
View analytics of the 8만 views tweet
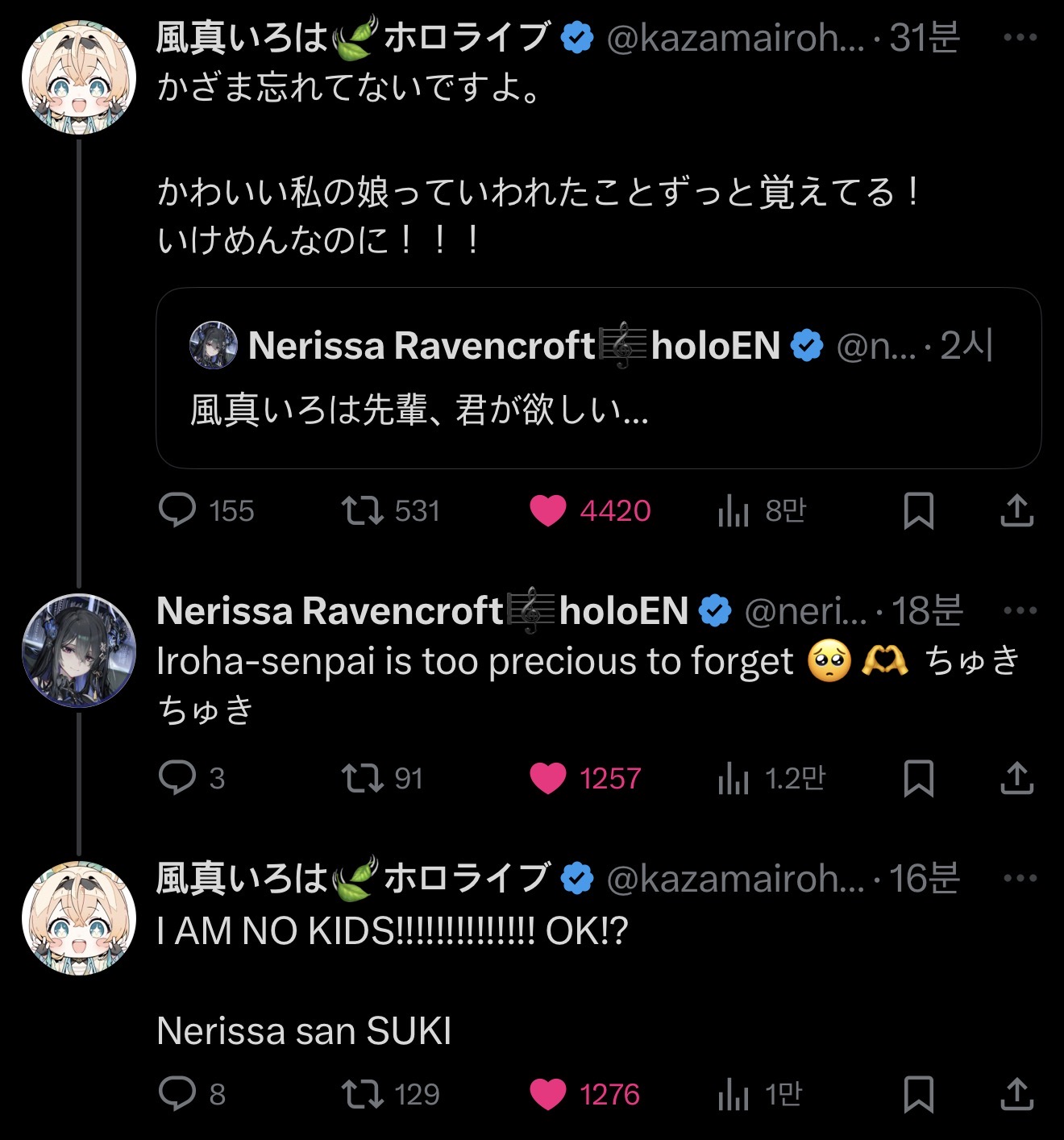pyautogui.click(x=734, y=510)
